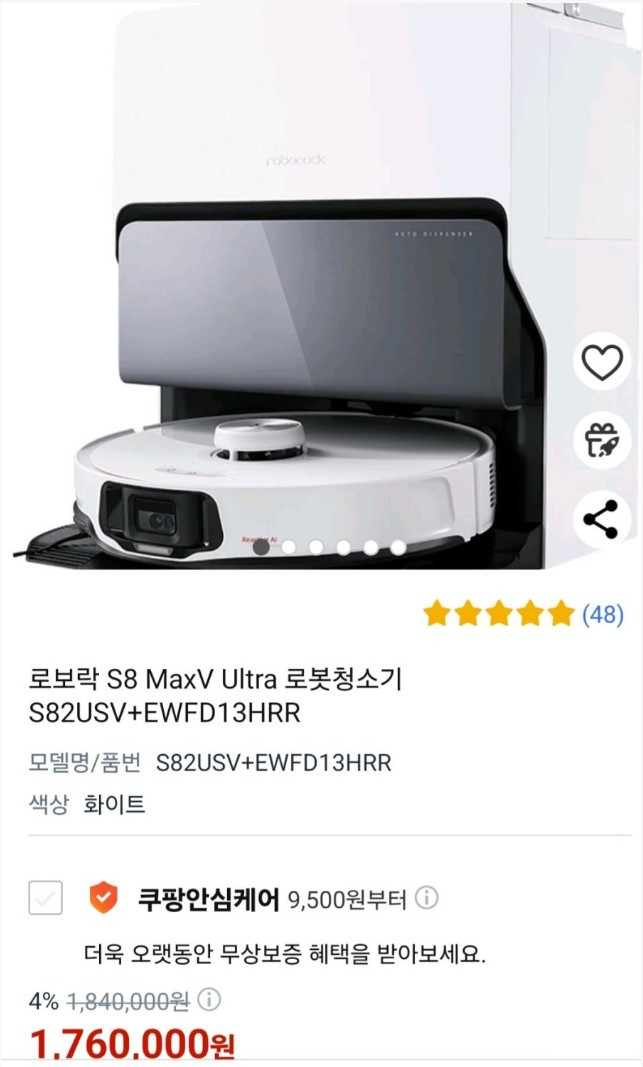
Task: Open the 48 customer reviews
Action: point(603,614)
